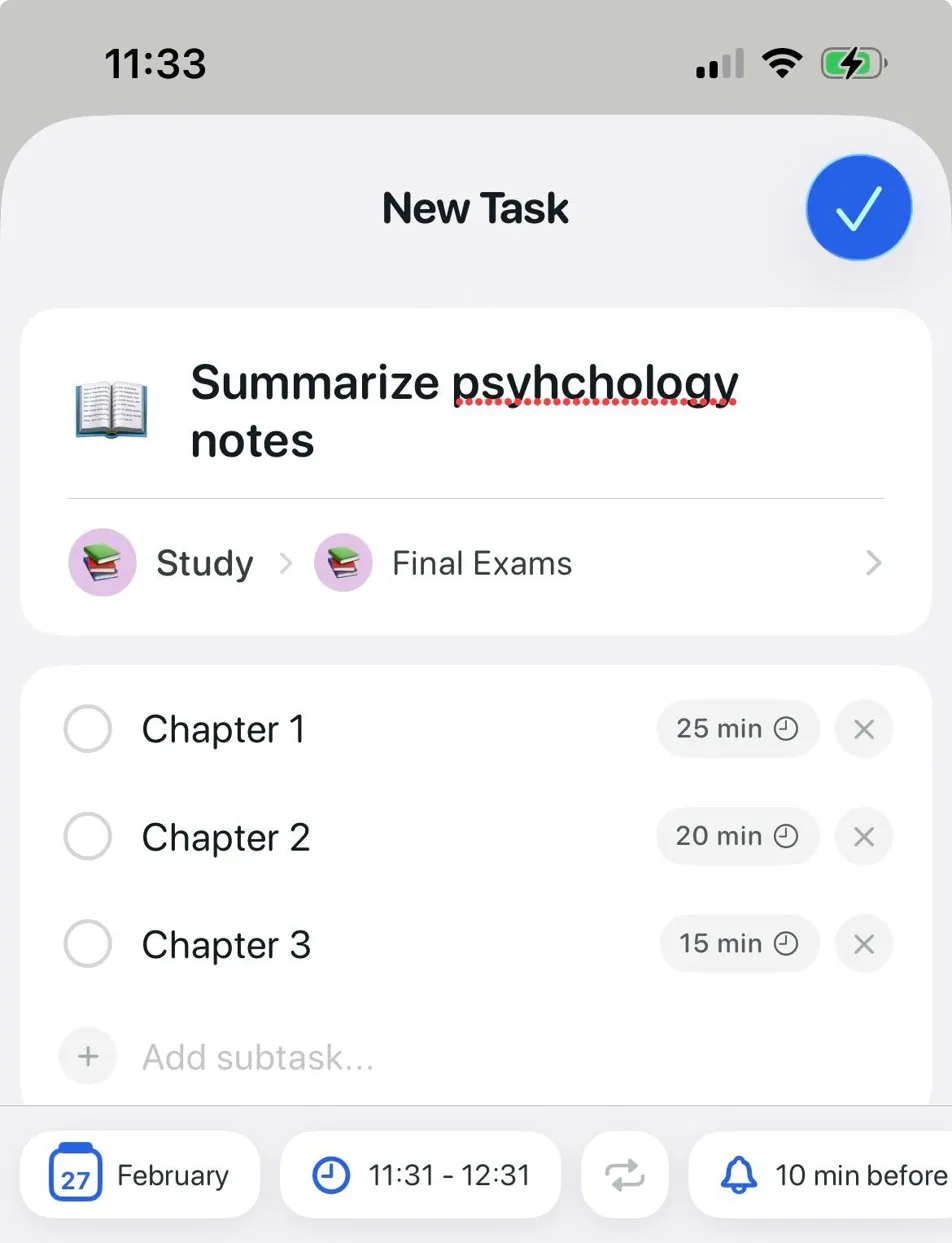Mark Chapter 2 as completed
952x1243 pixels.
pyautogui.click(x=87, y=836)
